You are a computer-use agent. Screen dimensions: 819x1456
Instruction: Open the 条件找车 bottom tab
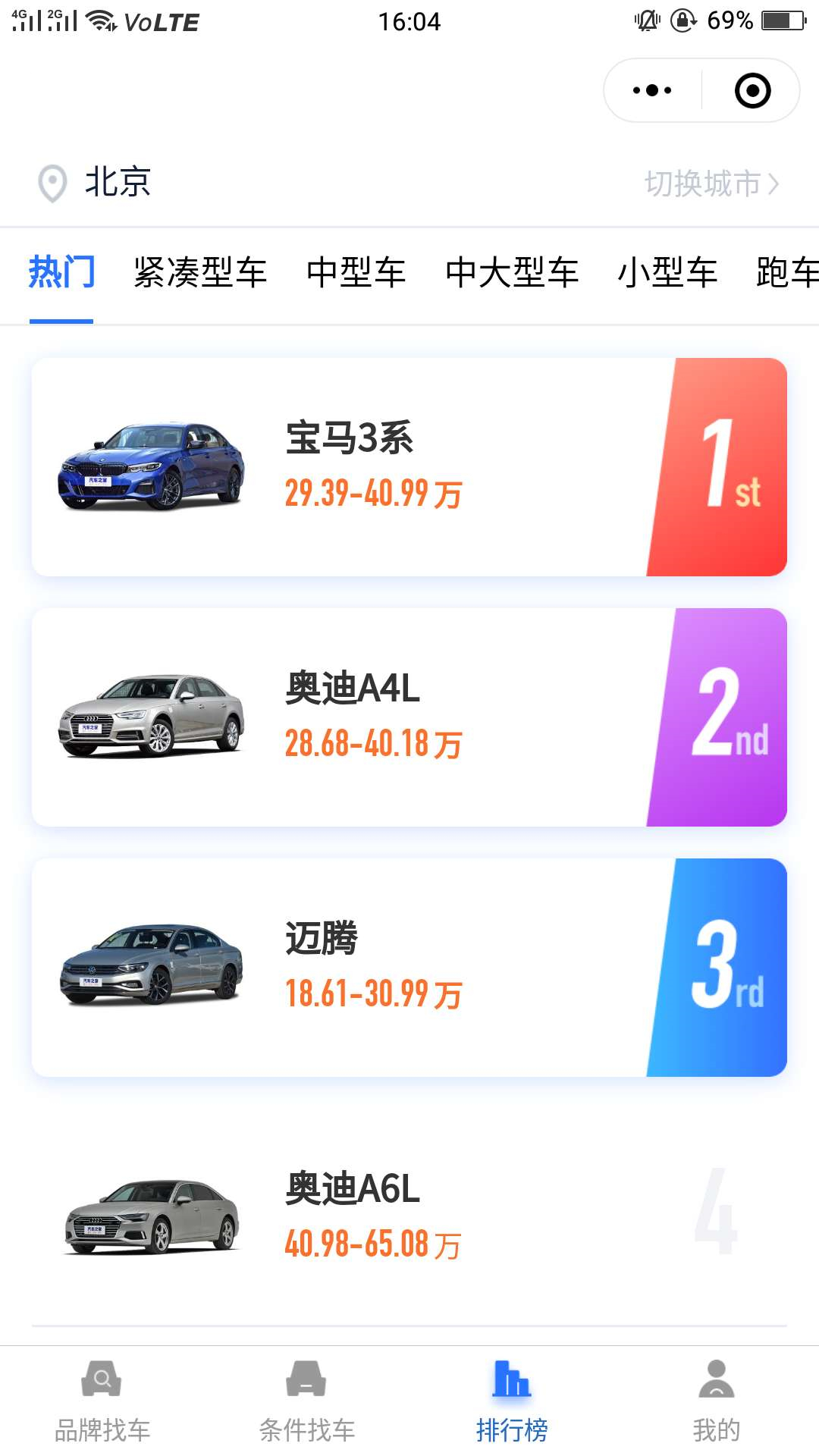[306, 1401]
